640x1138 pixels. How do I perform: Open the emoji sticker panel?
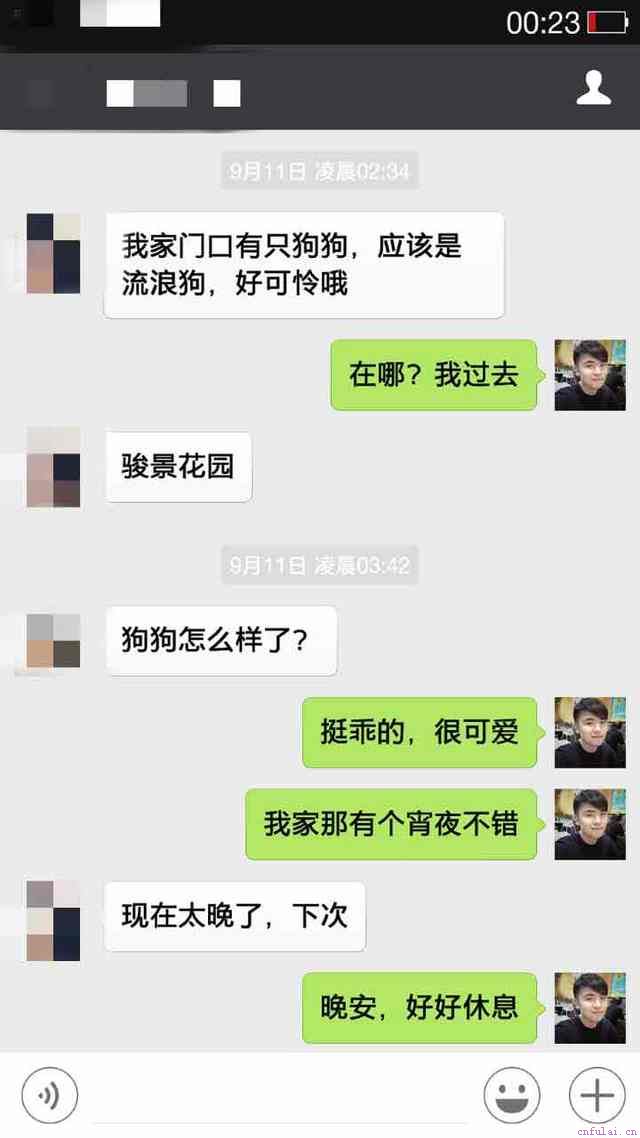pyautogui.click(x=512, y=1096)
